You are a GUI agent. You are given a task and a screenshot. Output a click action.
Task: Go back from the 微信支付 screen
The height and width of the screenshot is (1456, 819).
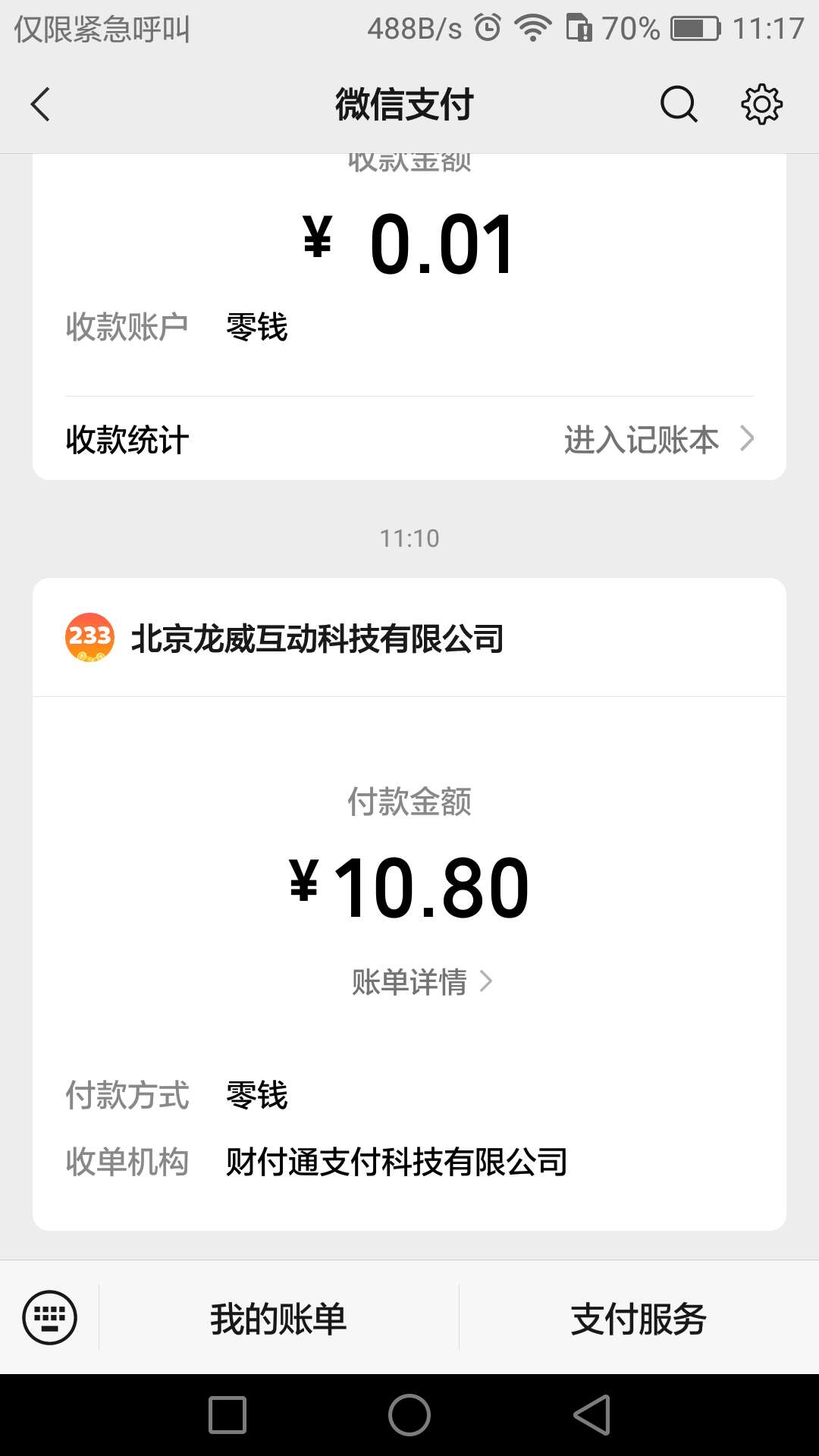[41, 104]
